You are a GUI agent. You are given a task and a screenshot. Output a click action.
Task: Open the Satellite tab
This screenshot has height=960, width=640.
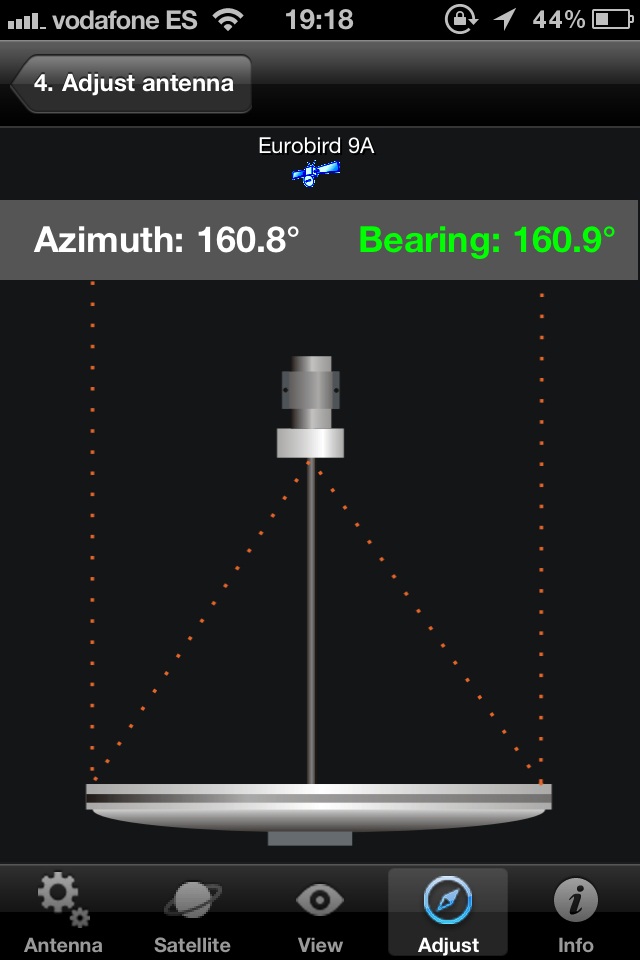point(192,913)
